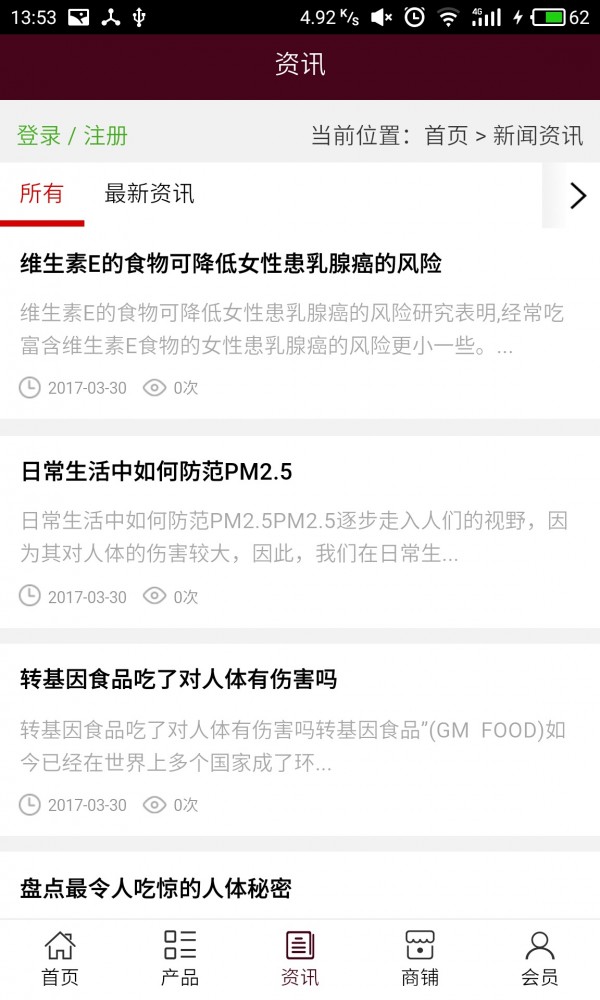Open the article 盘点最令人吃惊的人体秘密
Viewport: 600px width, 1000px height.
coord(156,888)
